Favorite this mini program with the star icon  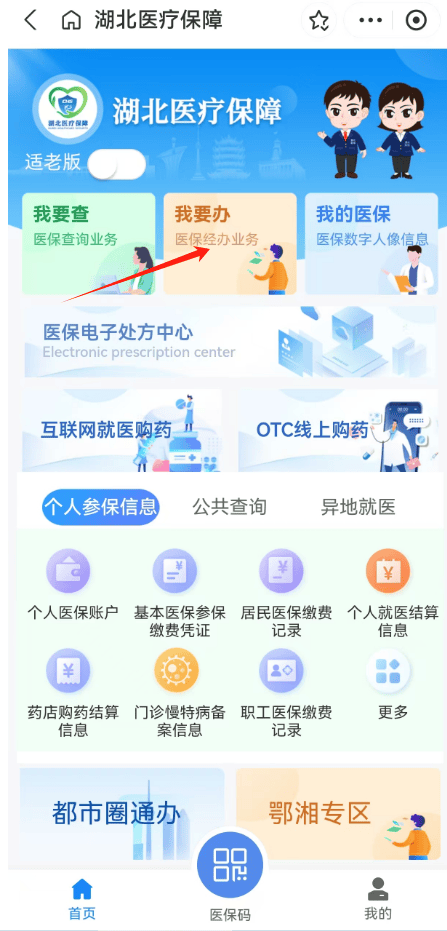[319, 21]
